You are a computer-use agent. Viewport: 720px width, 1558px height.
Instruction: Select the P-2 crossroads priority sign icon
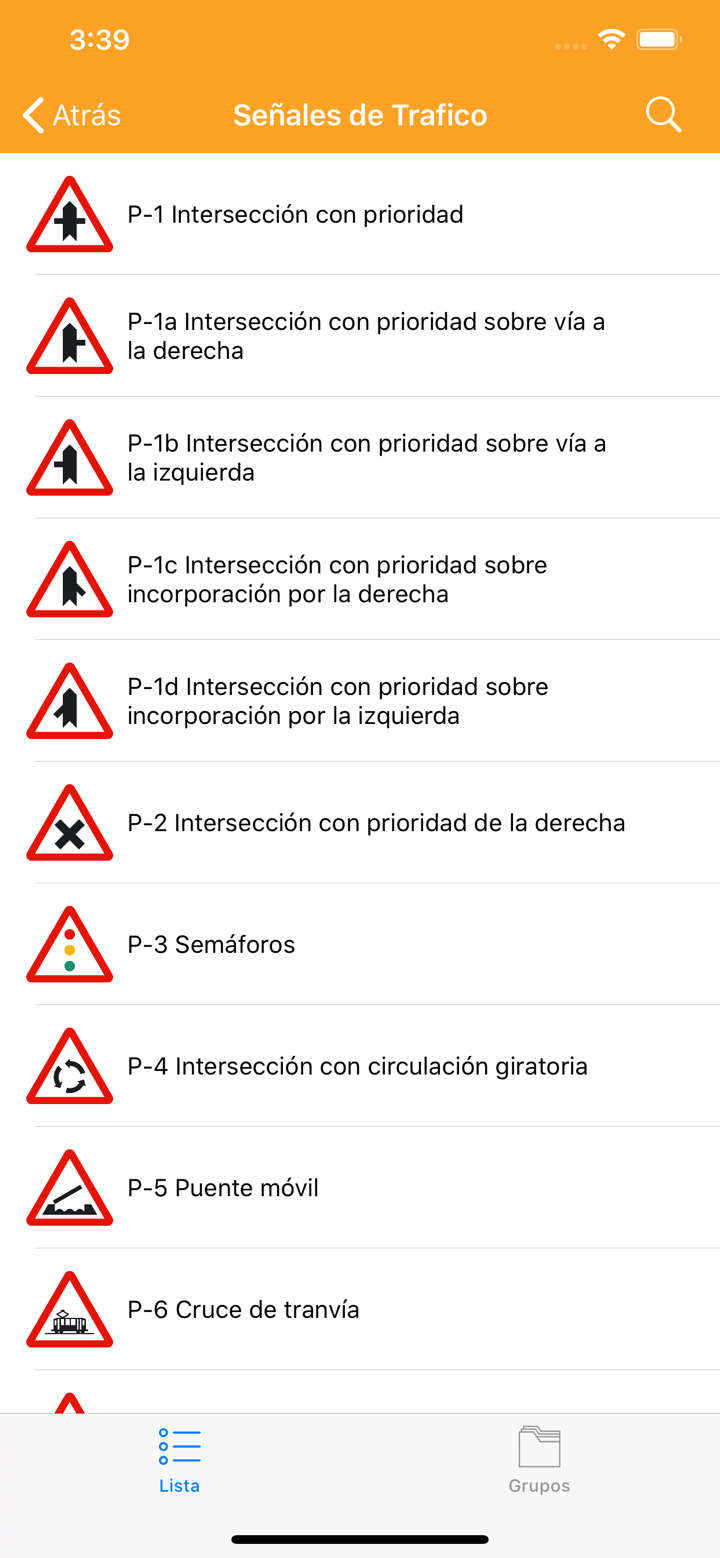click(x=69, y=822)
